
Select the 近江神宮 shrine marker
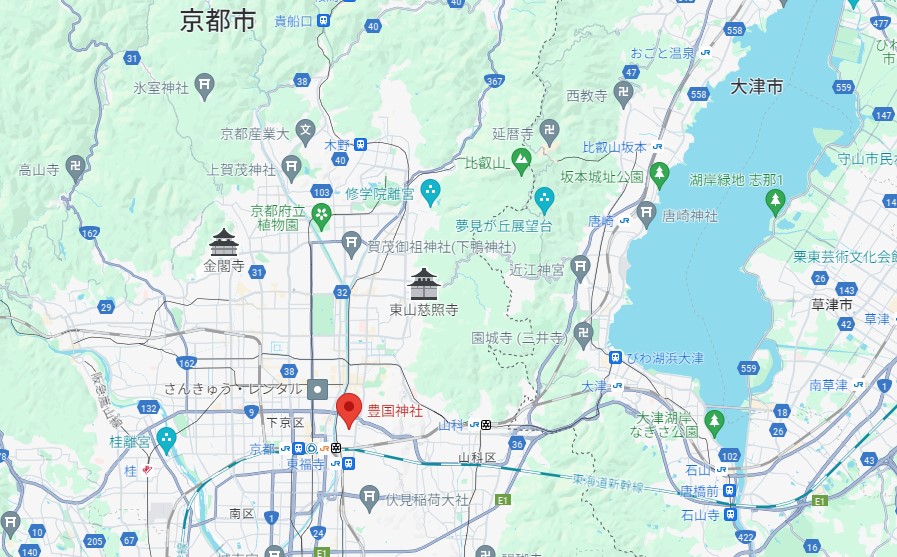[582, 266]
